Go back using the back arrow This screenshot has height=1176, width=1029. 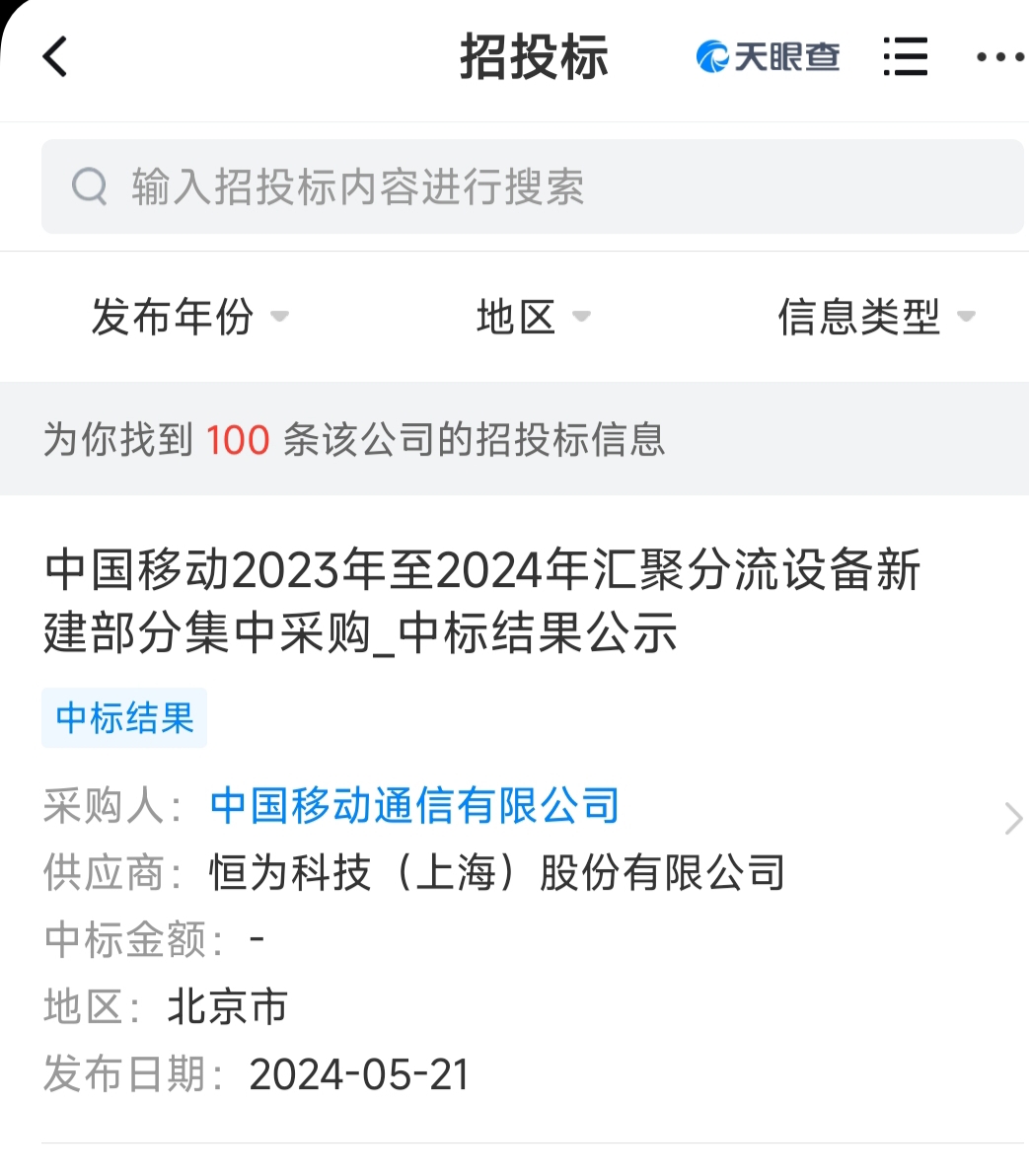coord(55,56)
